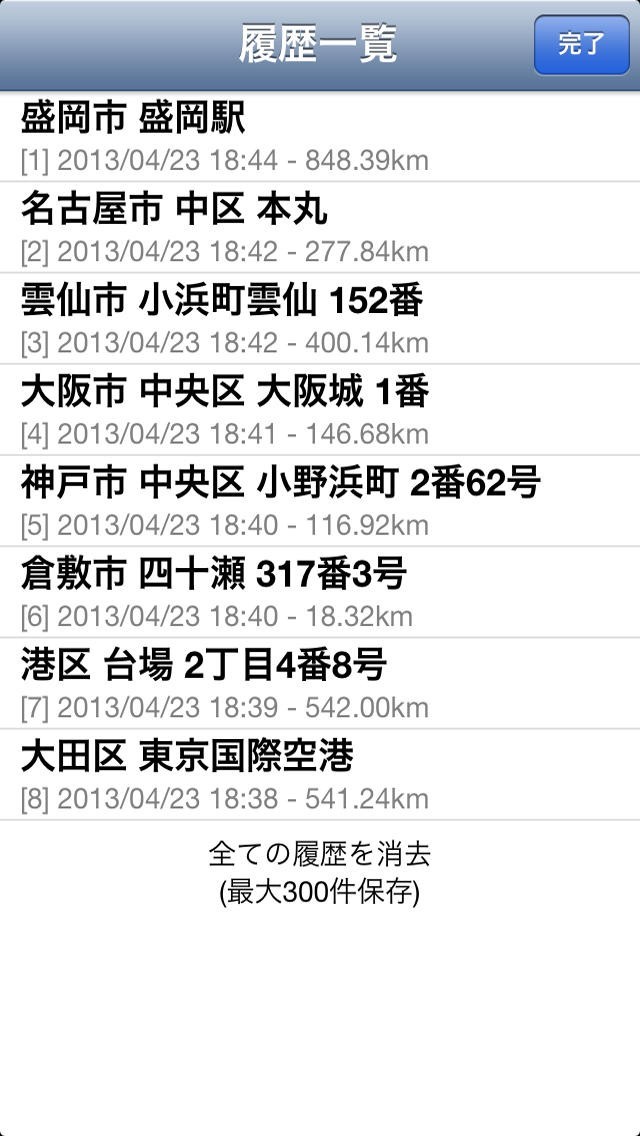
Task: Open 神戸市 中央区 小野浜町 history item
Action: pyautogui.click(x=320, y=501)
